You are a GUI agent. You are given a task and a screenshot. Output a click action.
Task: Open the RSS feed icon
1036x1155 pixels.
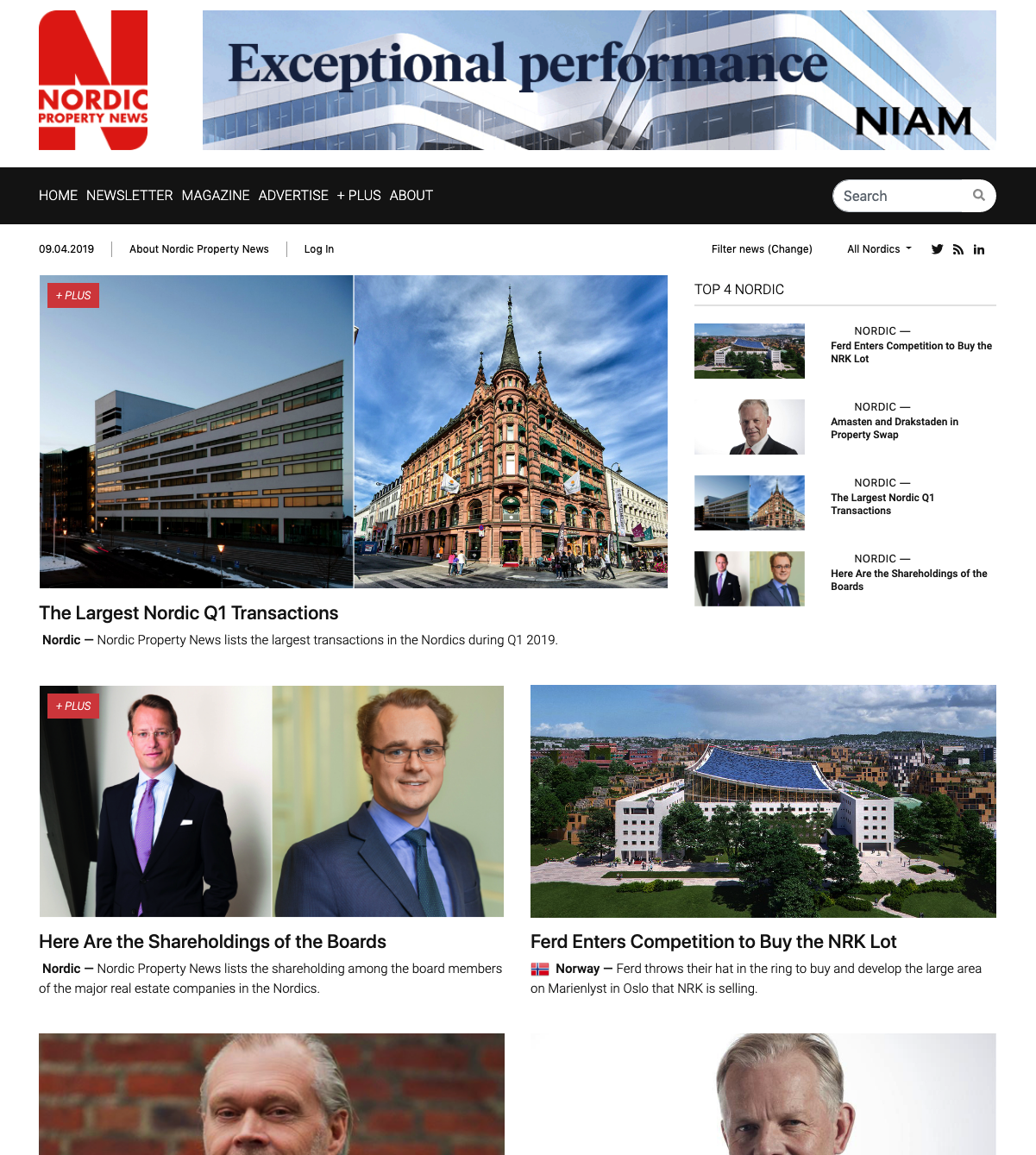pyautogui.click(x=958, y=249)
